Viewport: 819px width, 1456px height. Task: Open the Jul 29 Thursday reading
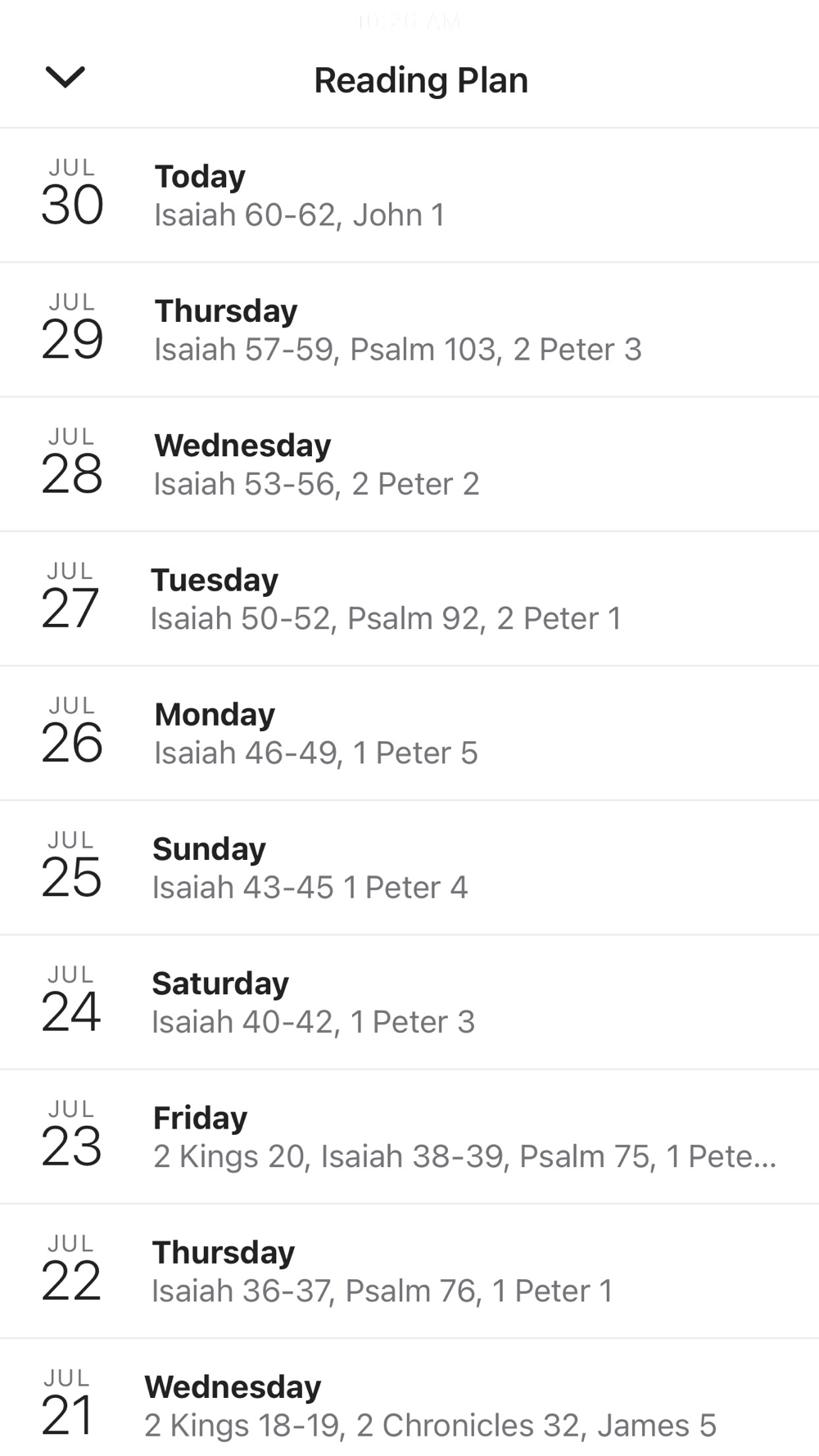409,330
